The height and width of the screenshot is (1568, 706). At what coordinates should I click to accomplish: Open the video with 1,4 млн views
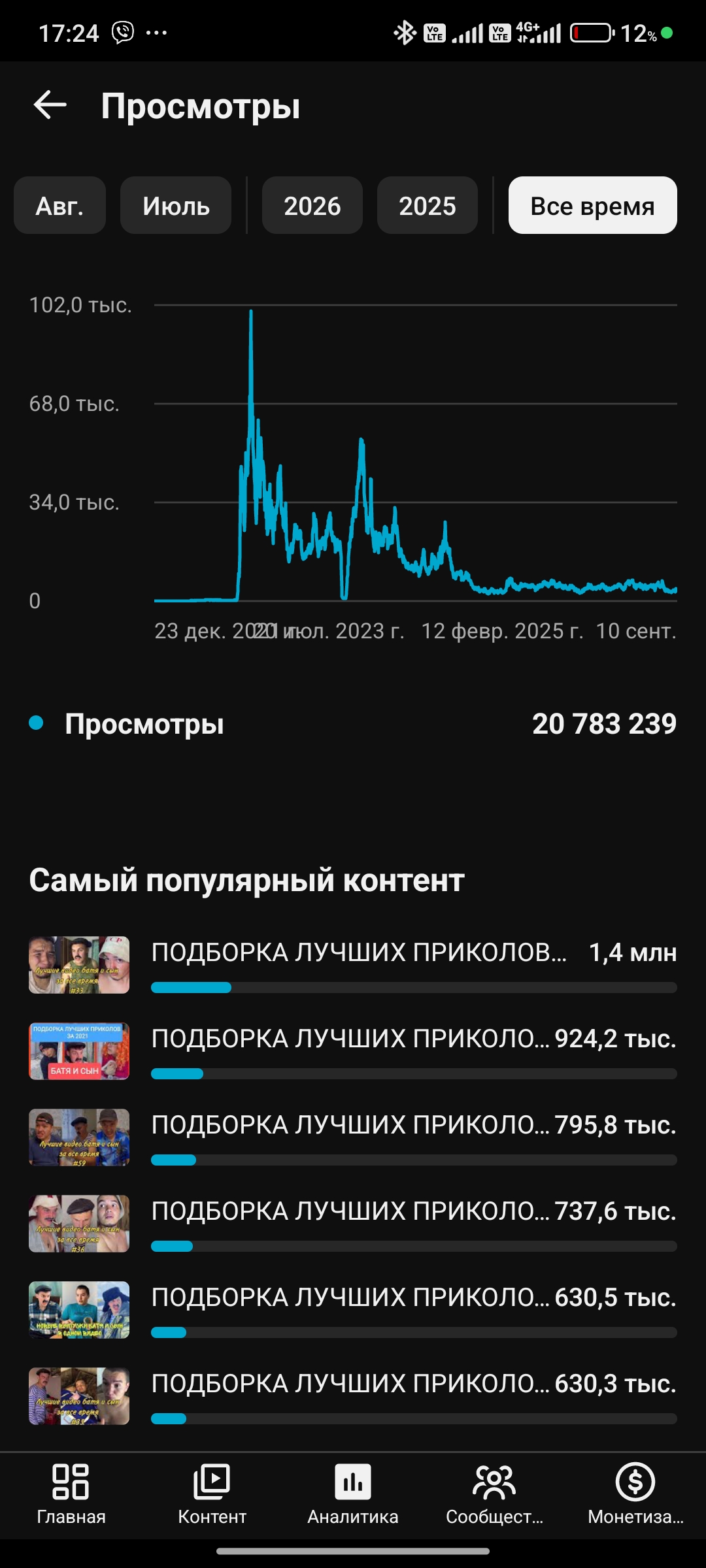(x=353, y=965)
